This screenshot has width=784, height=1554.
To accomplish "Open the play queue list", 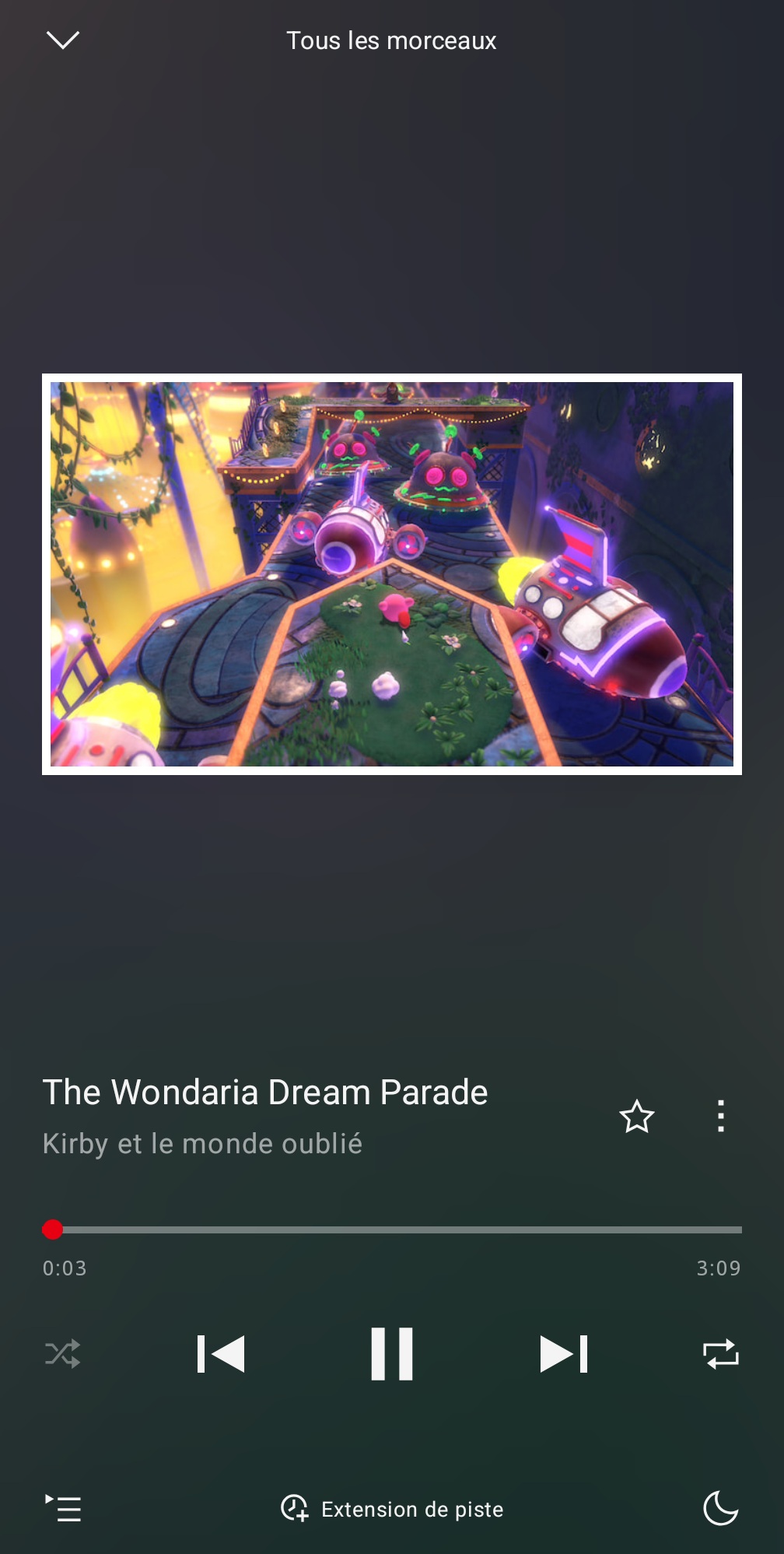I will (x=63, y=1509).
